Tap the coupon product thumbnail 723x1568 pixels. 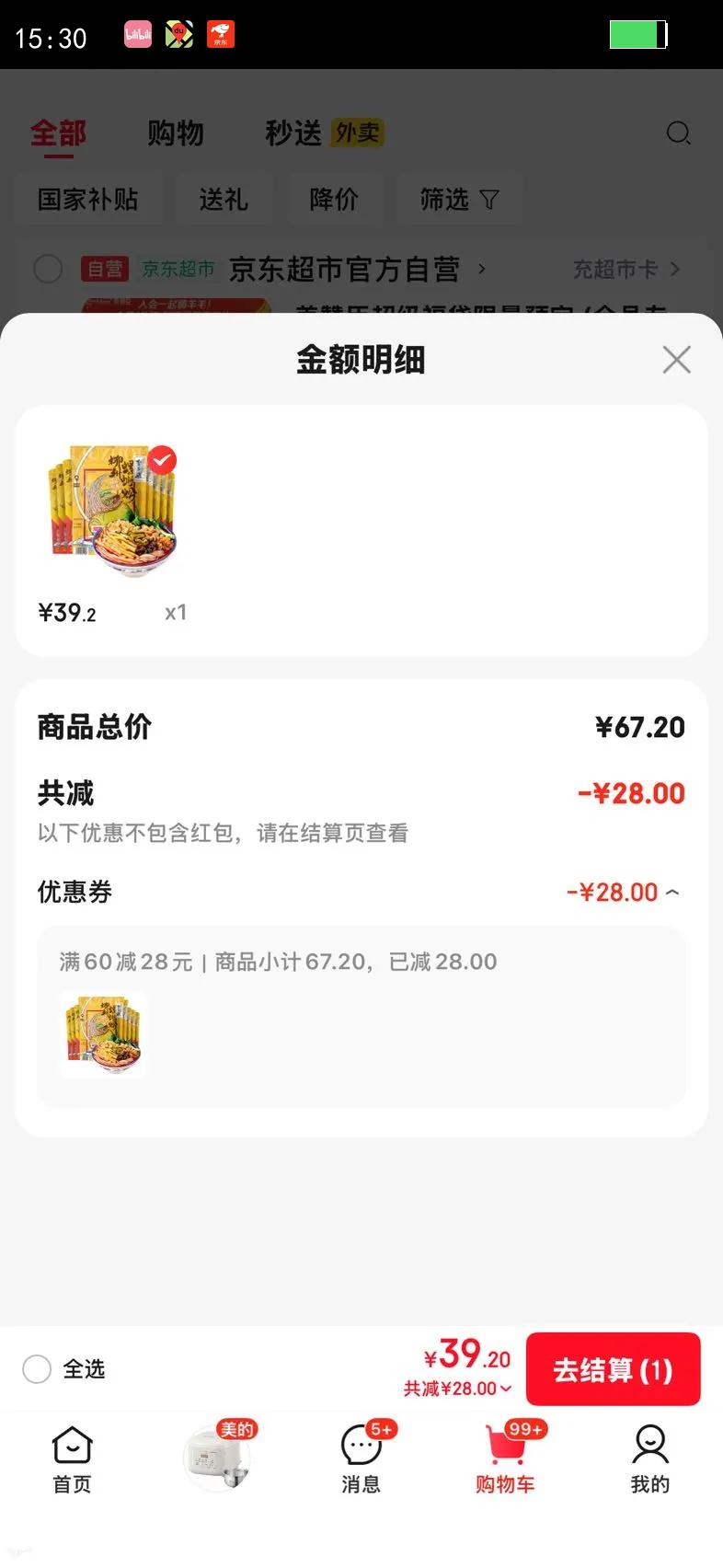(102, 1032)
